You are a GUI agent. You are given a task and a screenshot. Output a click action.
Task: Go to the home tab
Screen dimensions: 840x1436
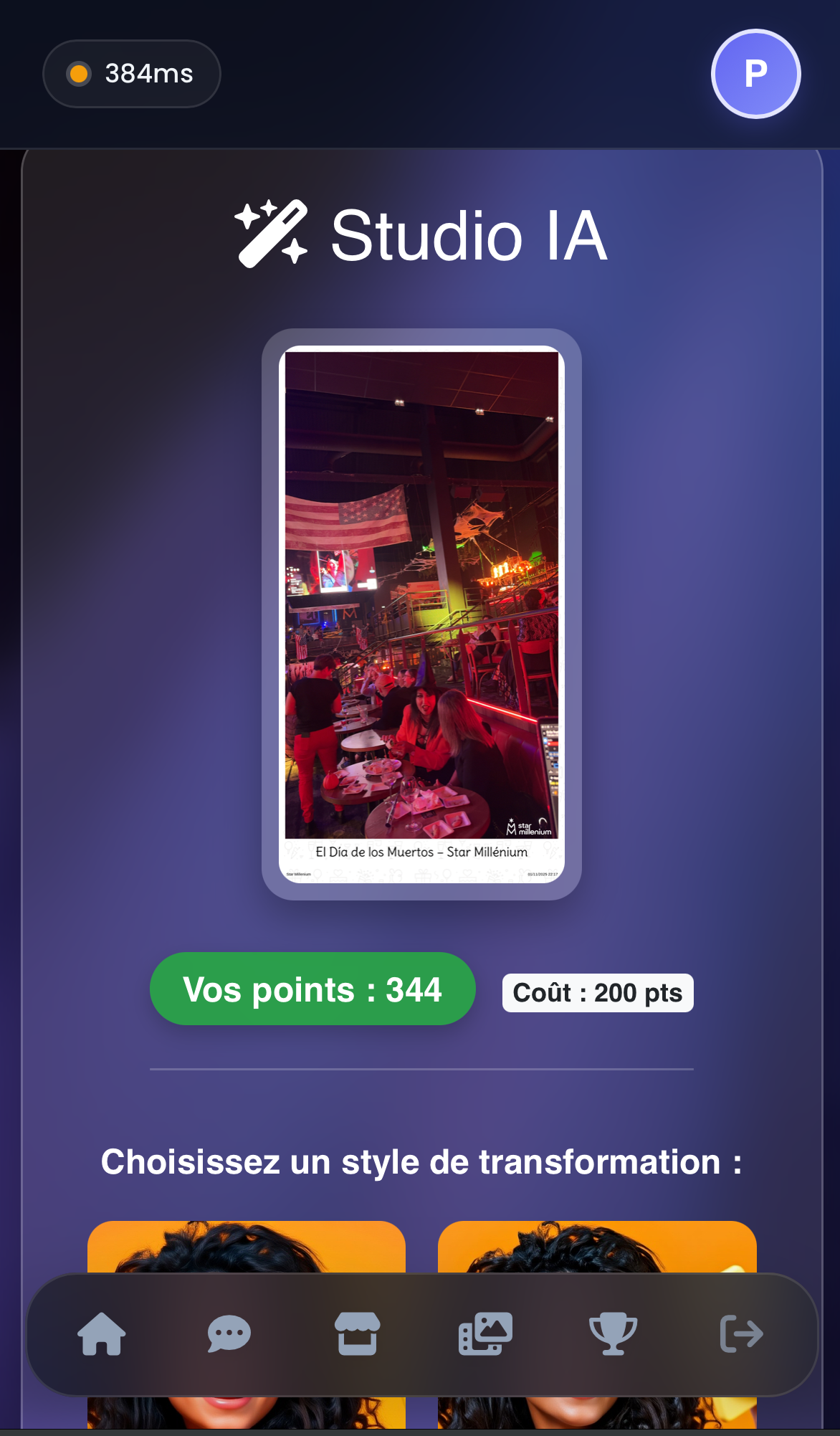(101, 1333)
